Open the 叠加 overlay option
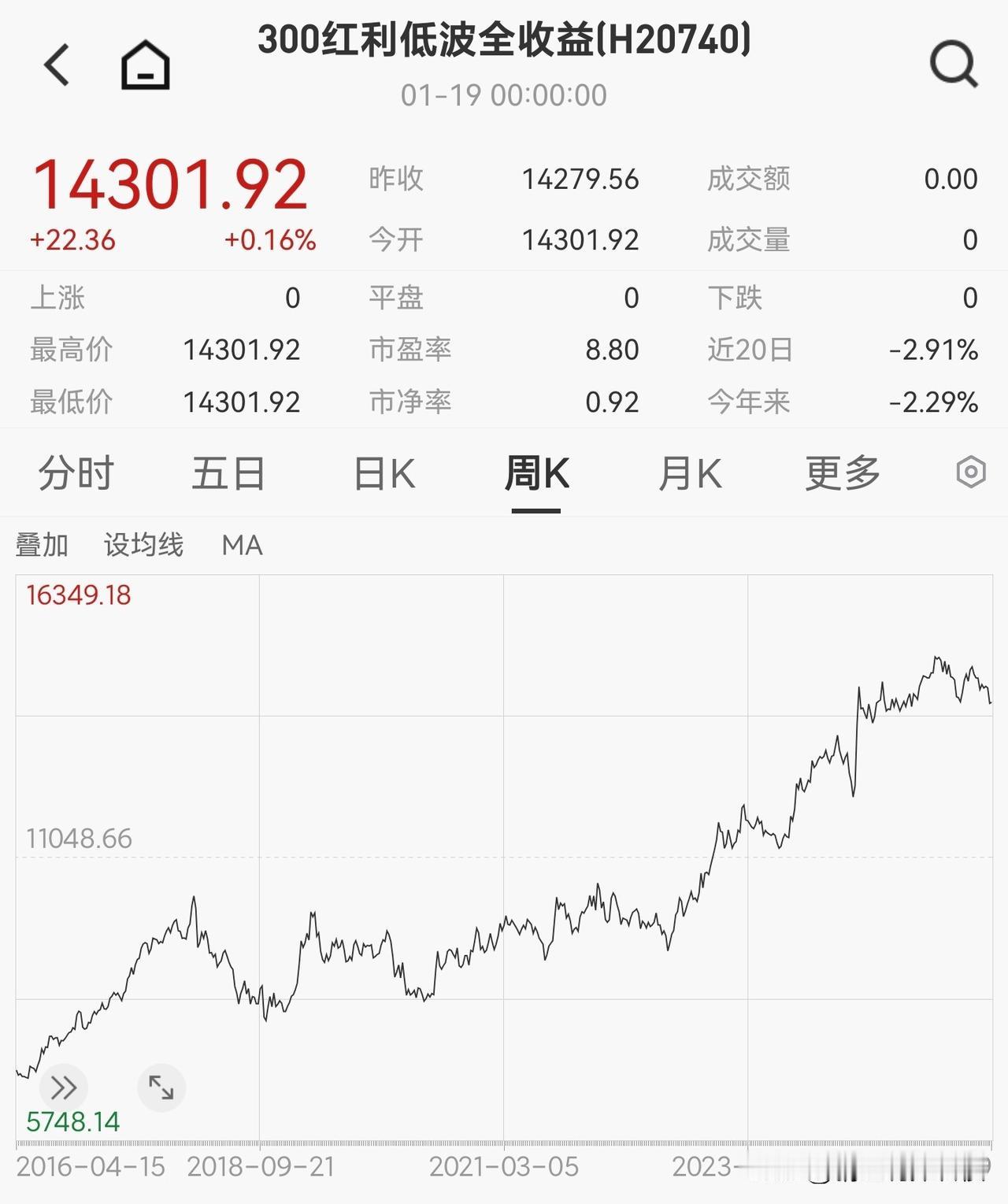This screenshot has height=1204, width=1008. click(41, 544)
